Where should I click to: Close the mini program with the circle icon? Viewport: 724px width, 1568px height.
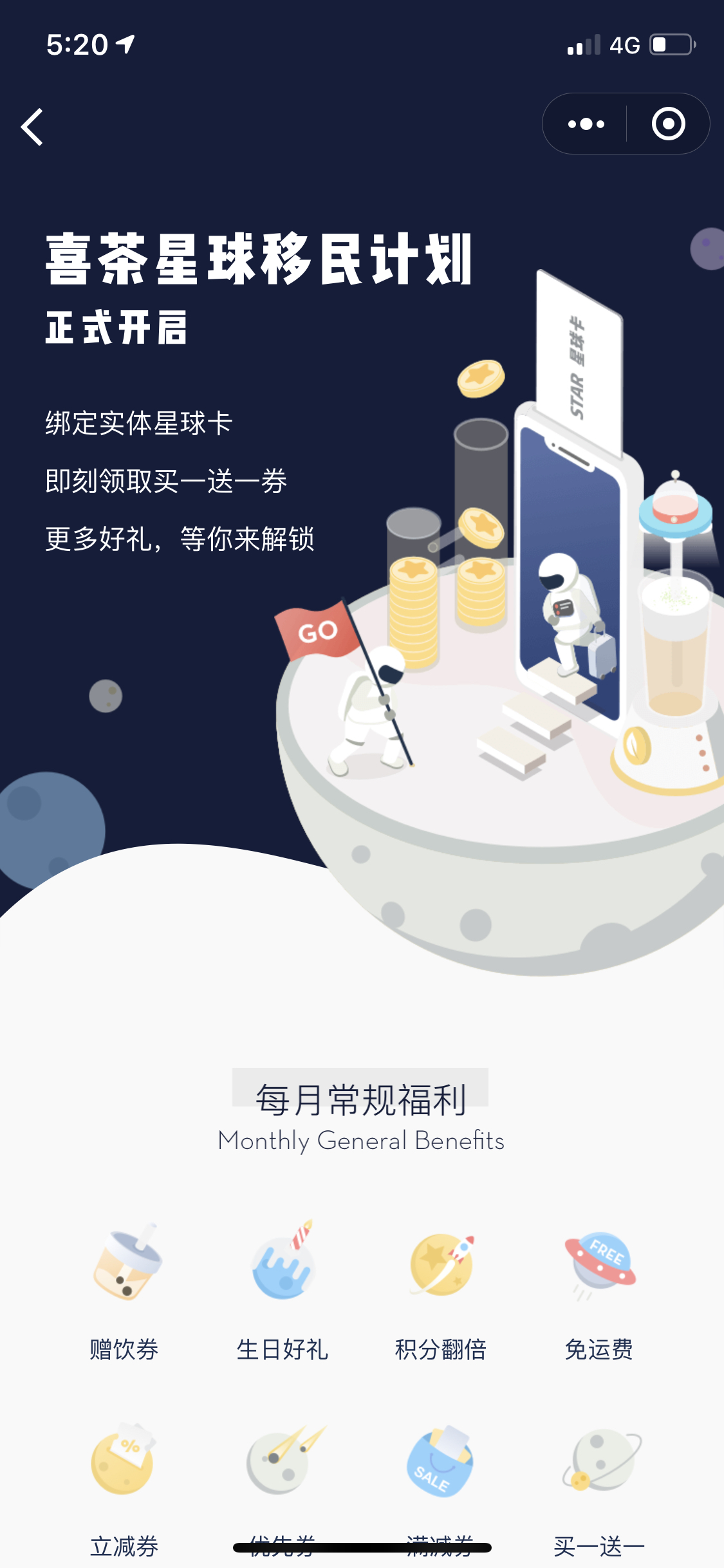pyautogui.click(x=668, y=124)
